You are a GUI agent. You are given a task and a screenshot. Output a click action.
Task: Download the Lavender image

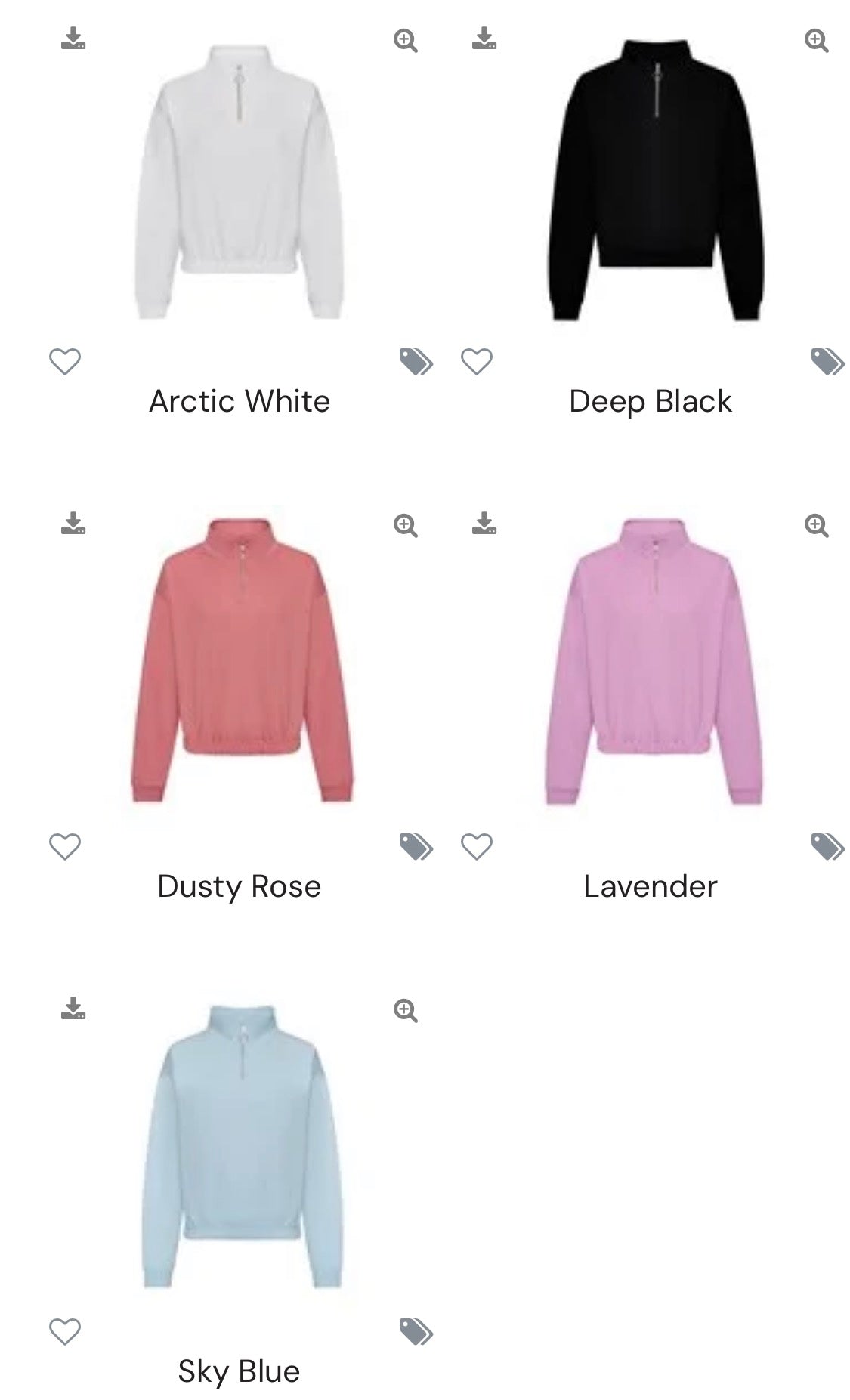point(484,524)
